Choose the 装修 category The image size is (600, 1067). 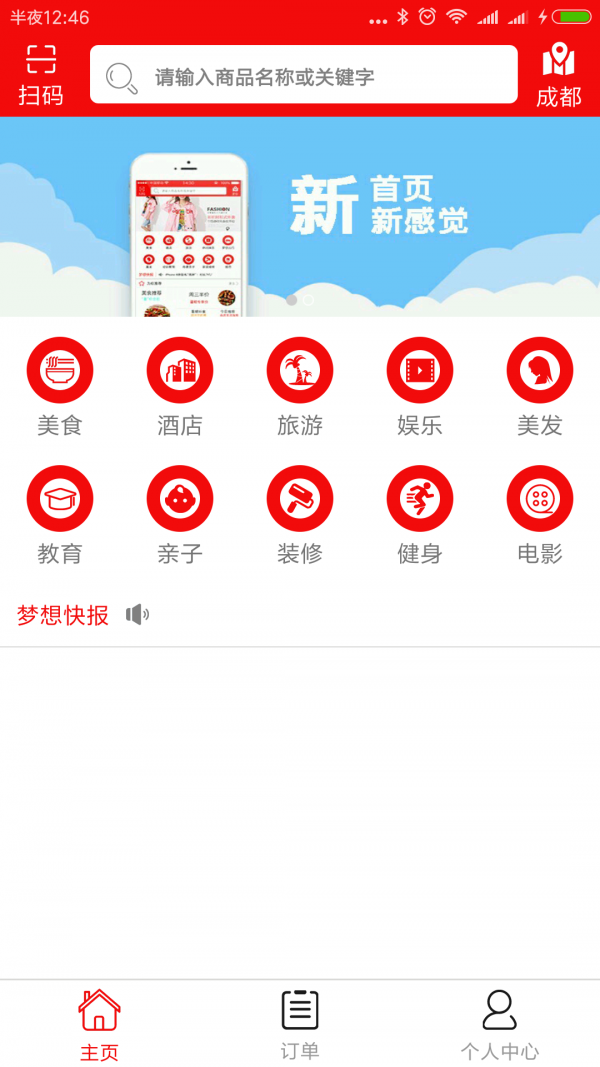coord(300,514)
